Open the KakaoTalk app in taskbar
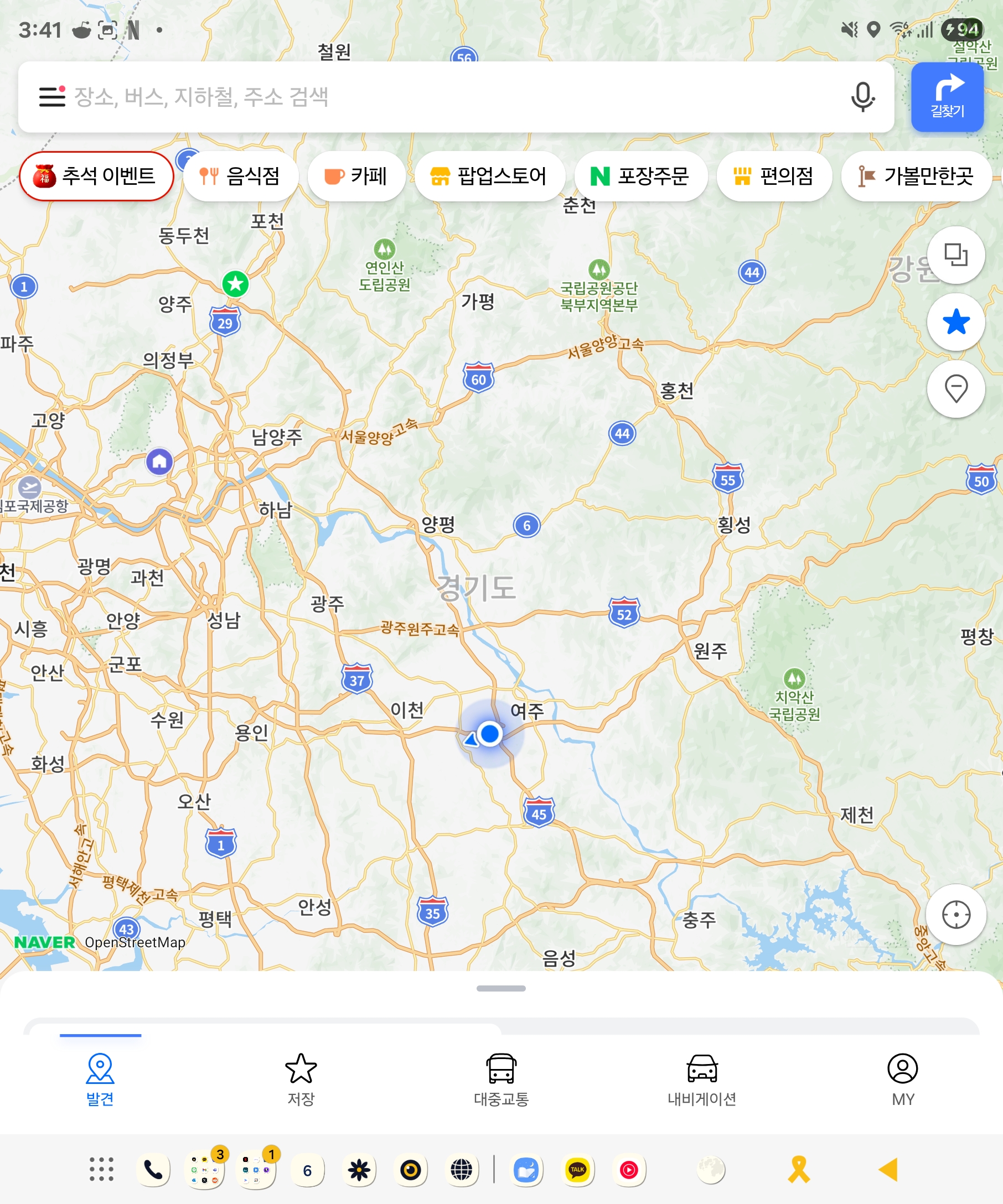 (577, 1170)
